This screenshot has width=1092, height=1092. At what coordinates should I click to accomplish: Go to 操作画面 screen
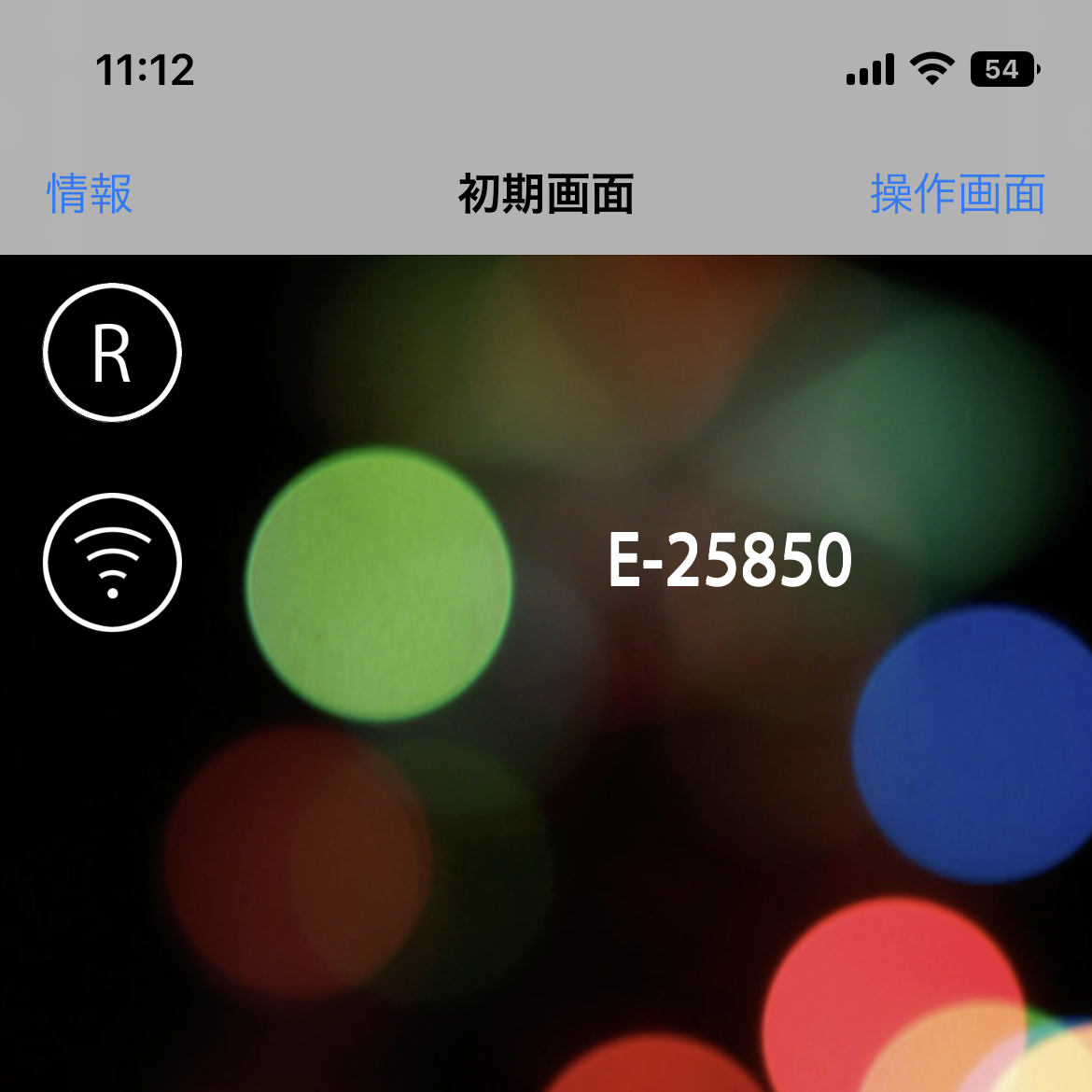tap(957, 194)
